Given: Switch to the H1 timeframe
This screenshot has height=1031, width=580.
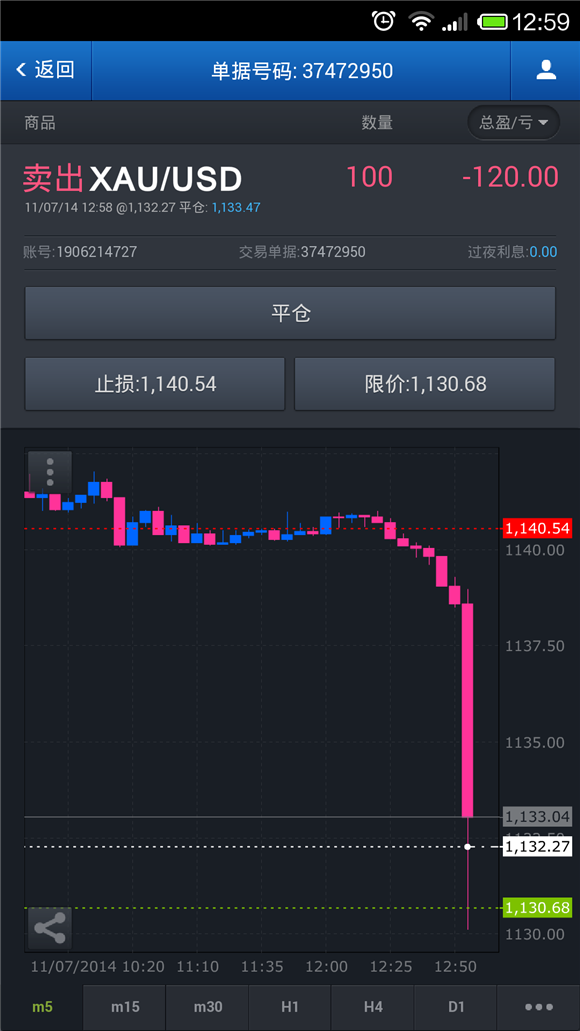Looking at the screenshot, I should (290, 1007).
